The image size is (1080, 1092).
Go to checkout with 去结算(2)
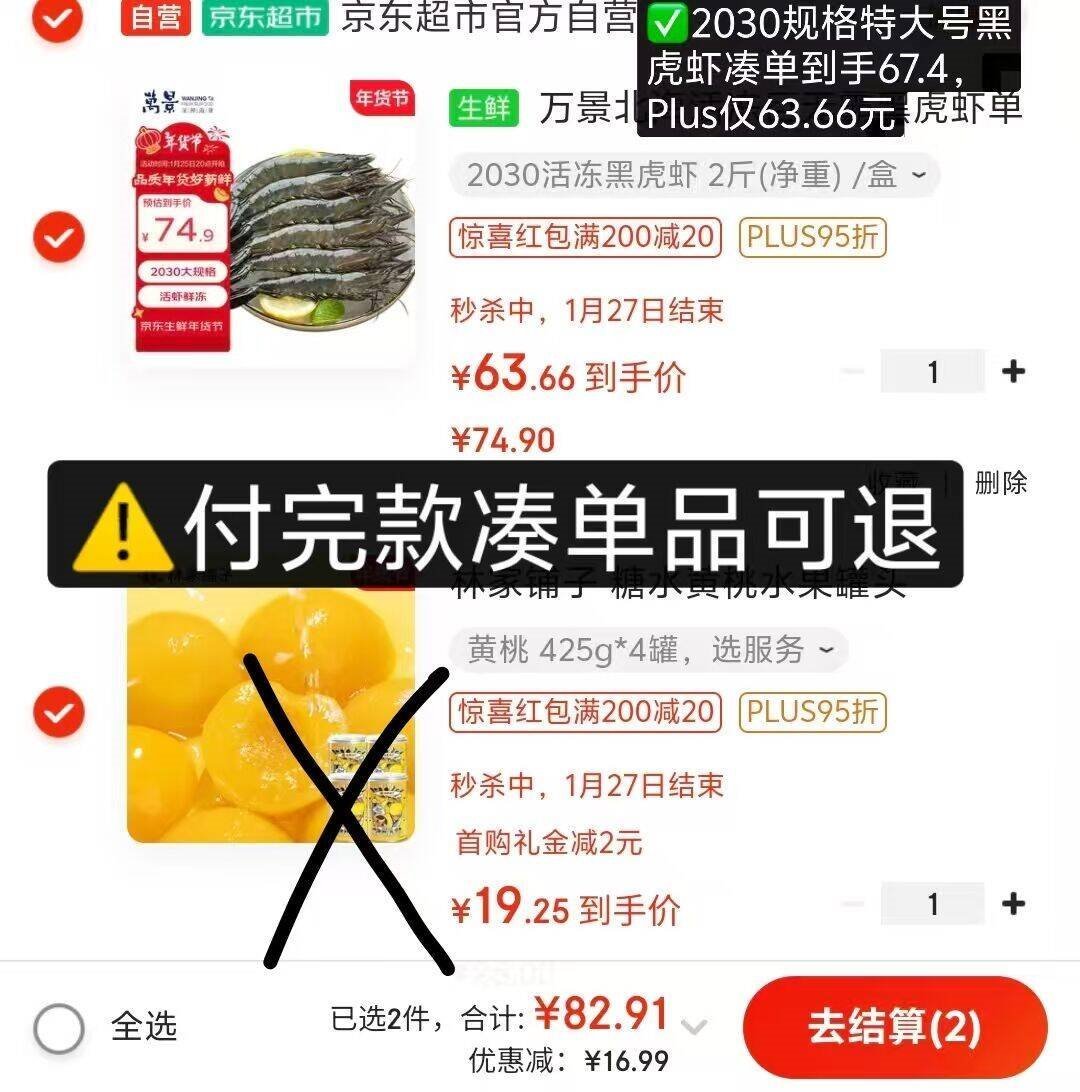894,1027
